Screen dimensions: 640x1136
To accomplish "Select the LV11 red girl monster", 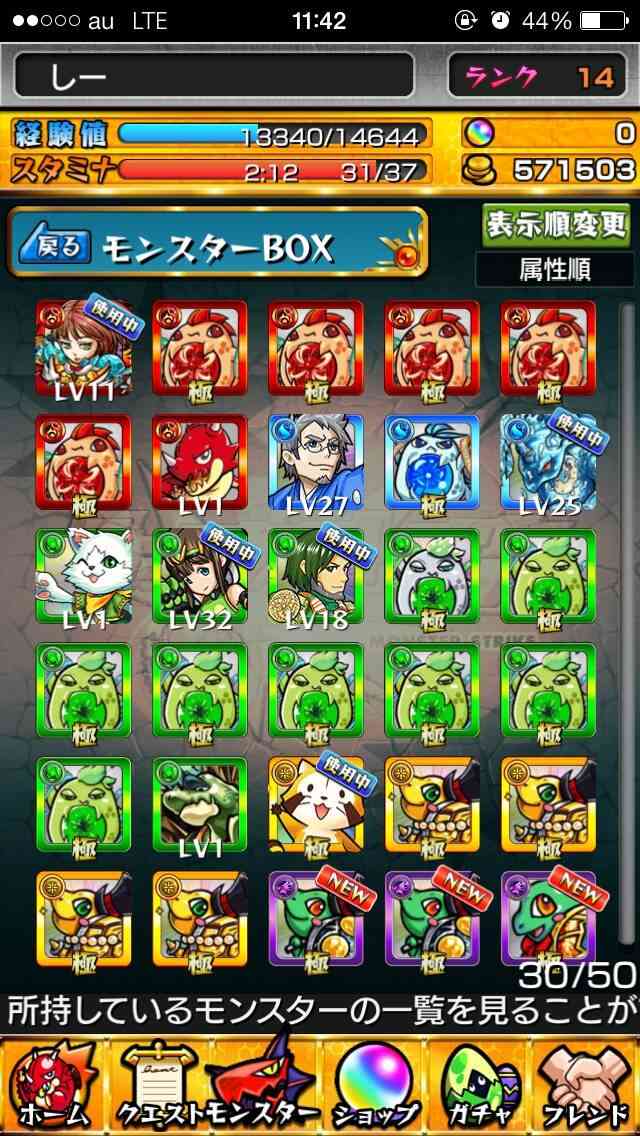I will (x=84, y=348).
